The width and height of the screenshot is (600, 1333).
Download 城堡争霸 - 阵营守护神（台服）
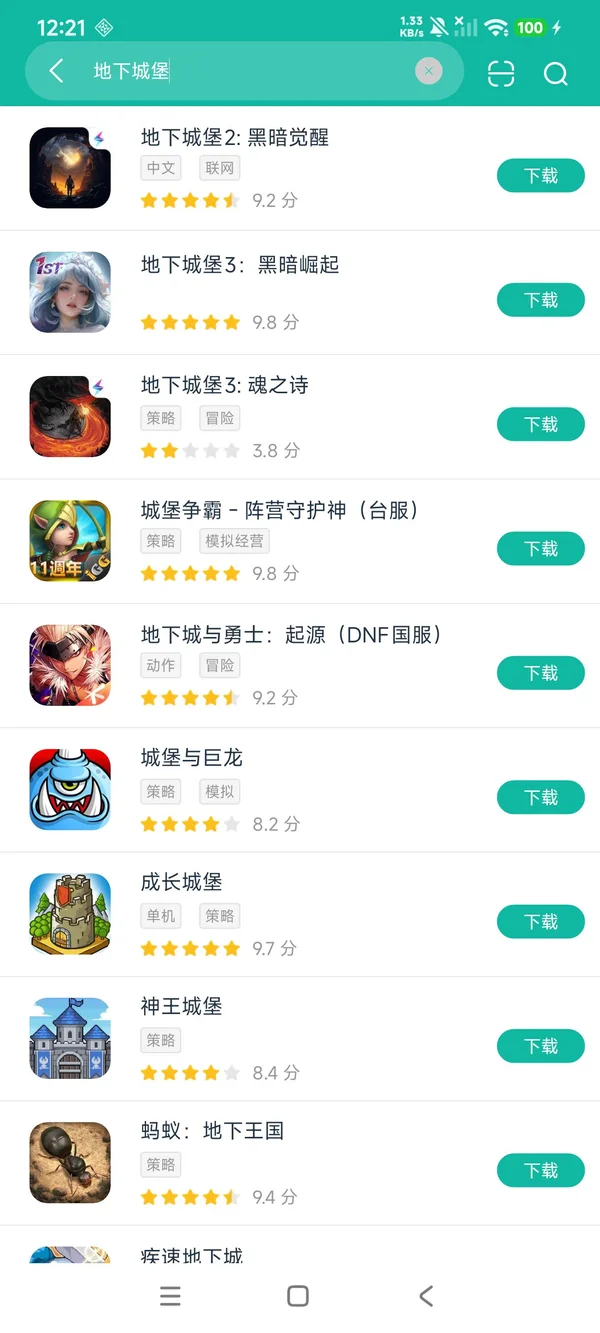click(x=540, y=549)
